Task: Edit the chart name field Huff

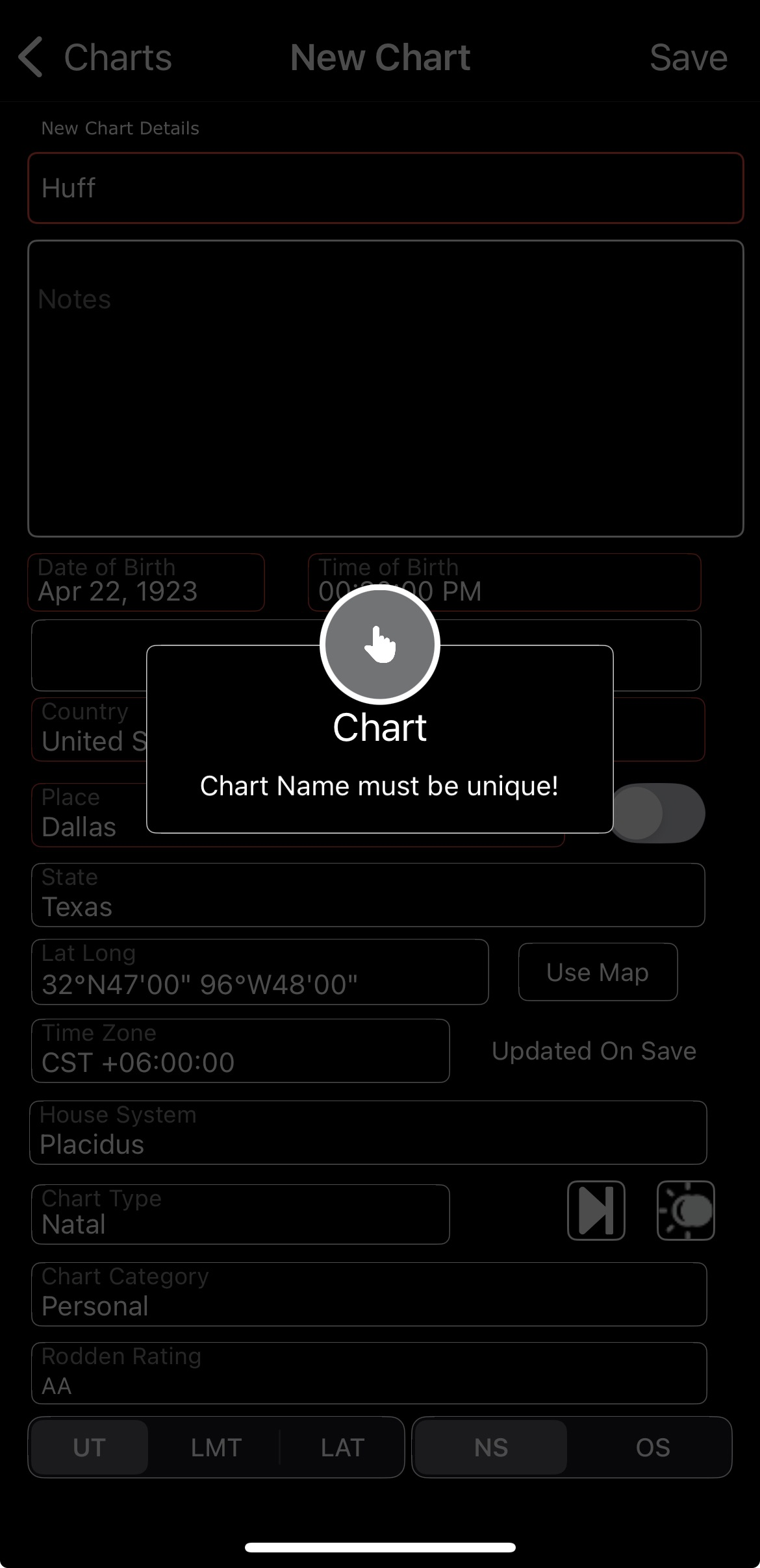Action: [385, 188]
